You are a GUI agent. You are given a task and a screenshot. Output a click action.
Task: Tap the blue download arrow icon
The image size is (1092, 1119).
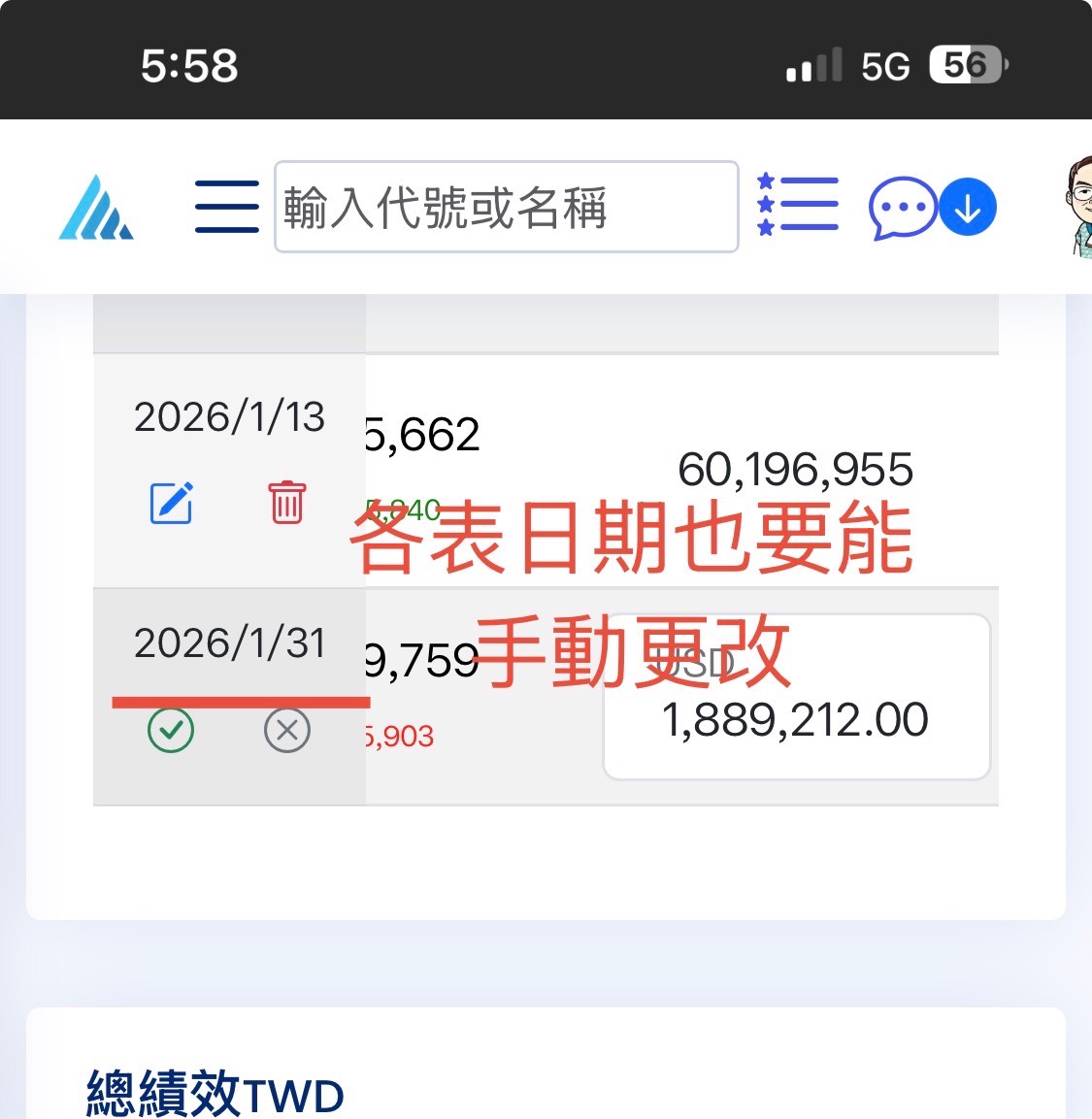pos(968,208)
